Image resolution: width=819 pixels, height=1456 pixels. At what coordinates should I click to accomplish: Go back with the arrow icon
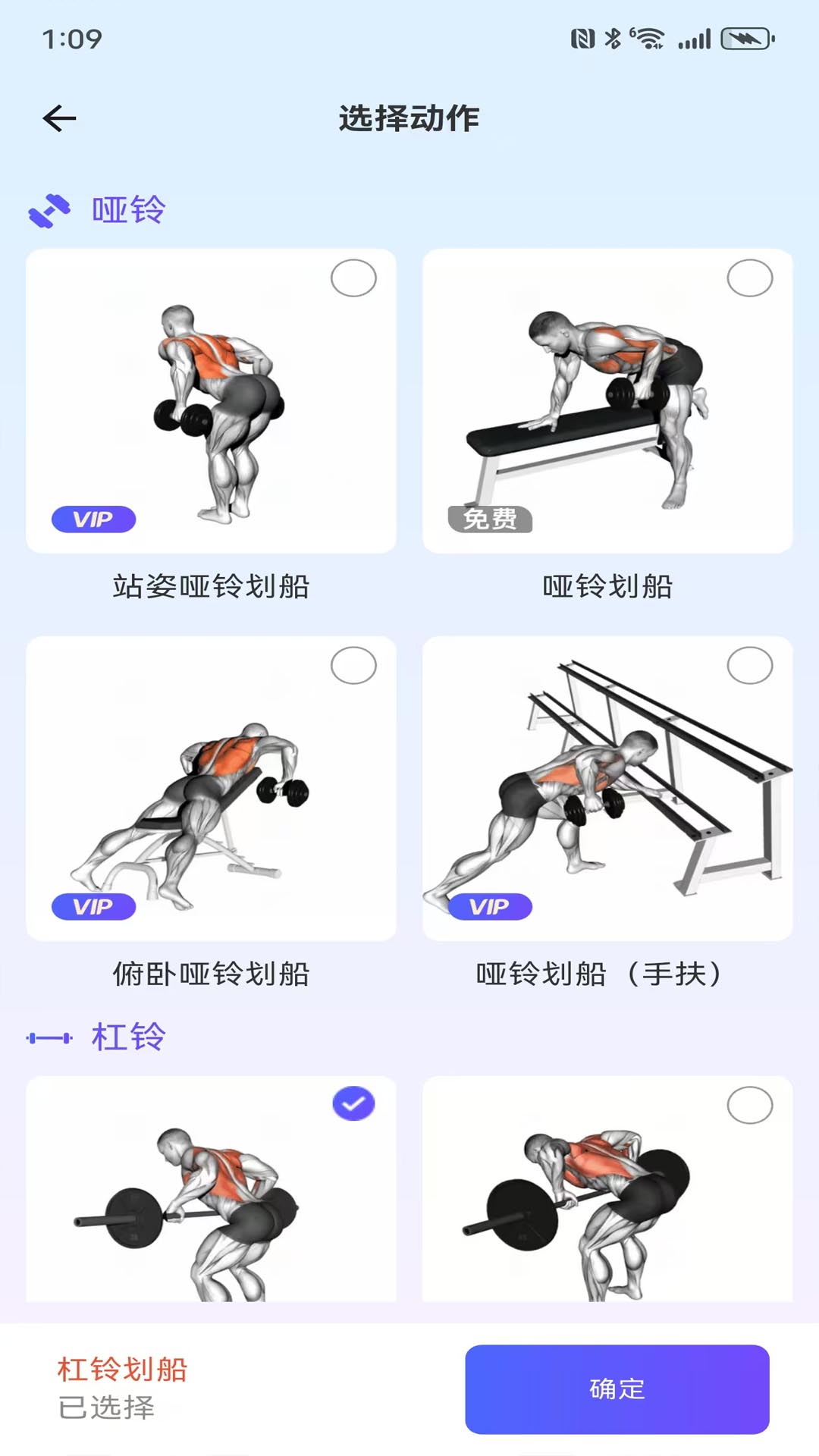[59, 118]
